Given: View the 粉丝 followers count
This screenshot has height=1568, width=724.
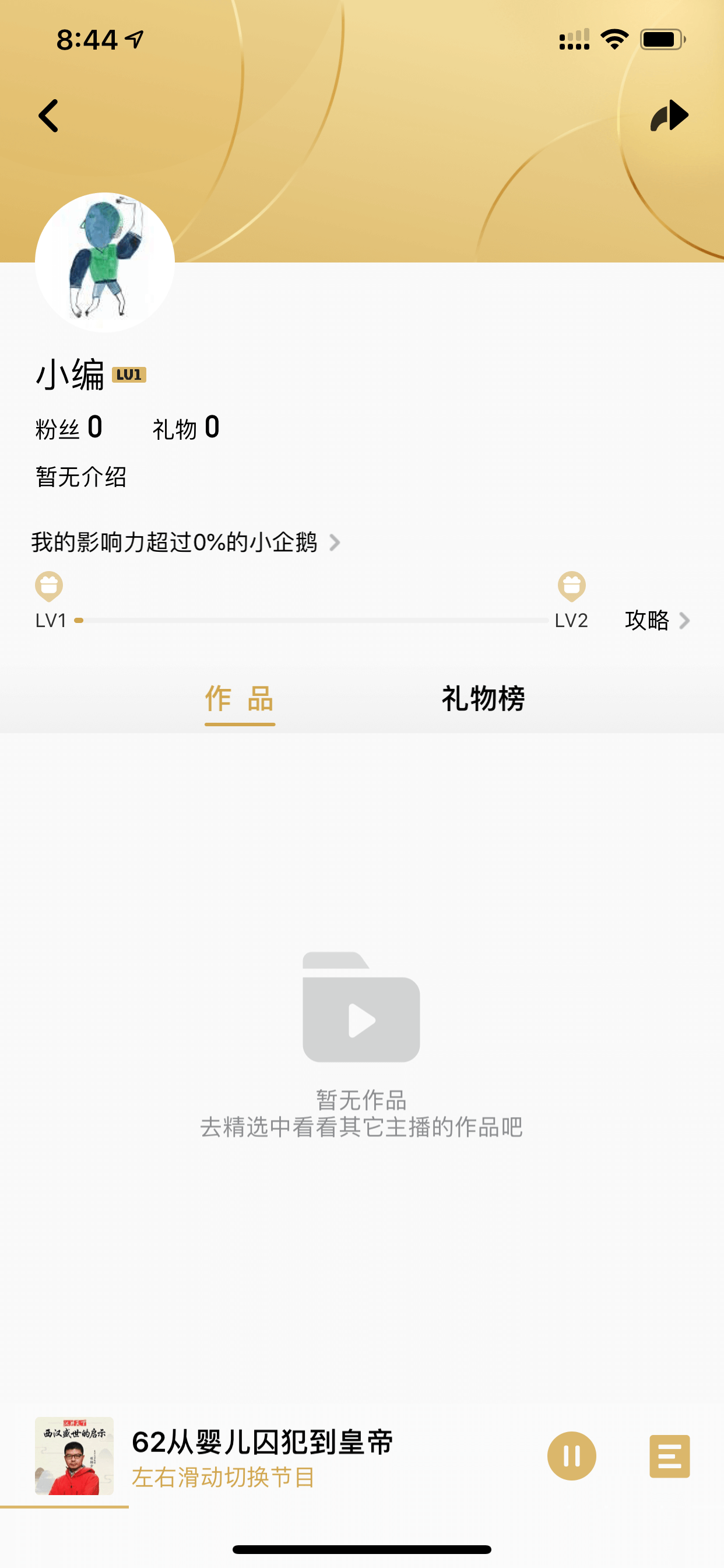Looking at the screenshot, I should pos(69,428).
